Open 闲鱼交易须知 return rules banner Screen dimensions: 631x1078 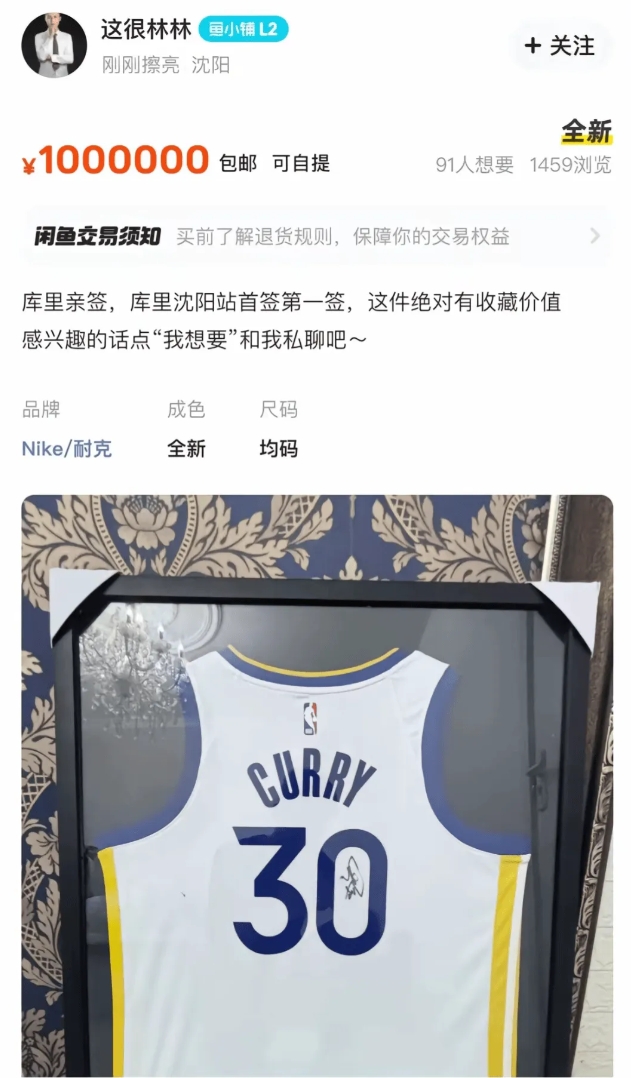tap(315, 237)
